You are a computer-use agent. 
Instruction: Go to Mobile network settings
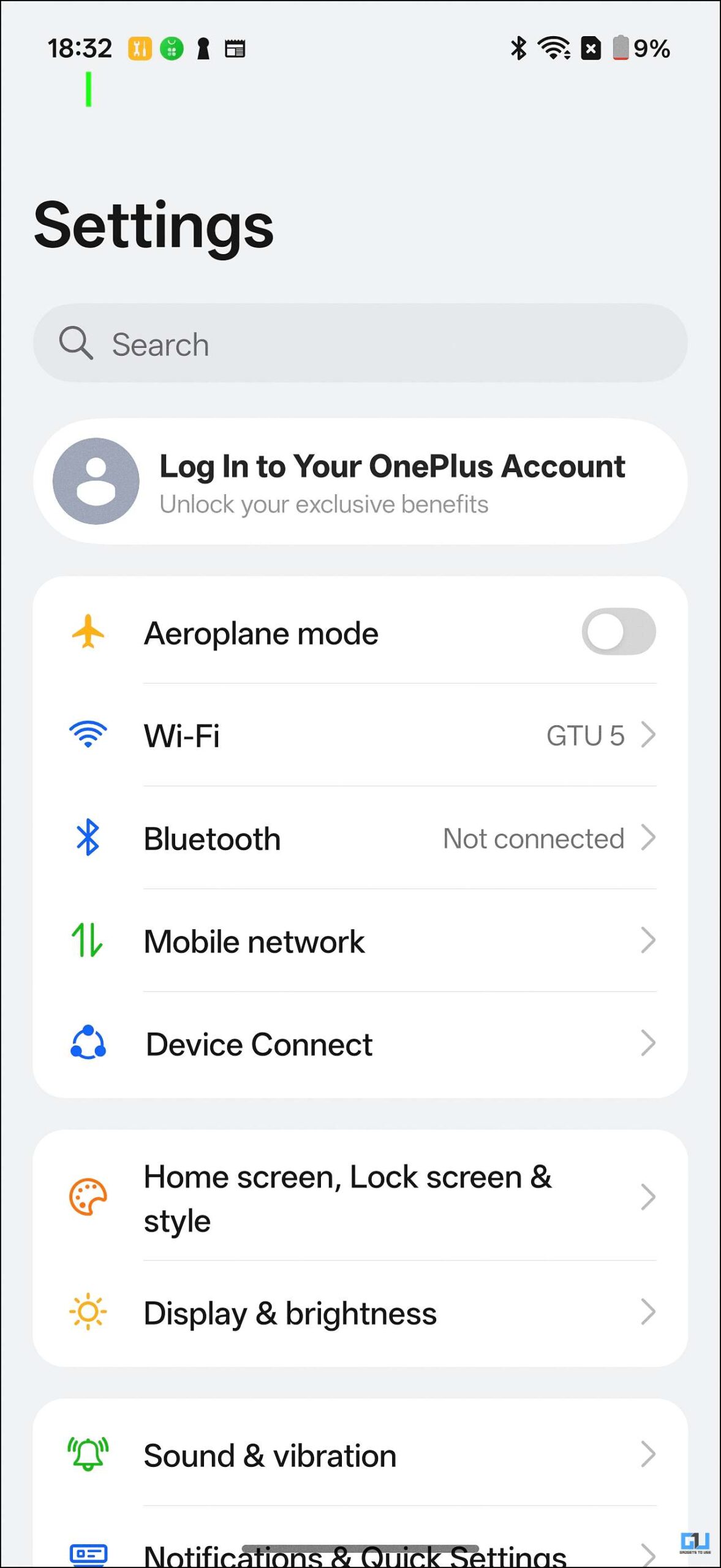pyautogui.click(x=360, y=941)
